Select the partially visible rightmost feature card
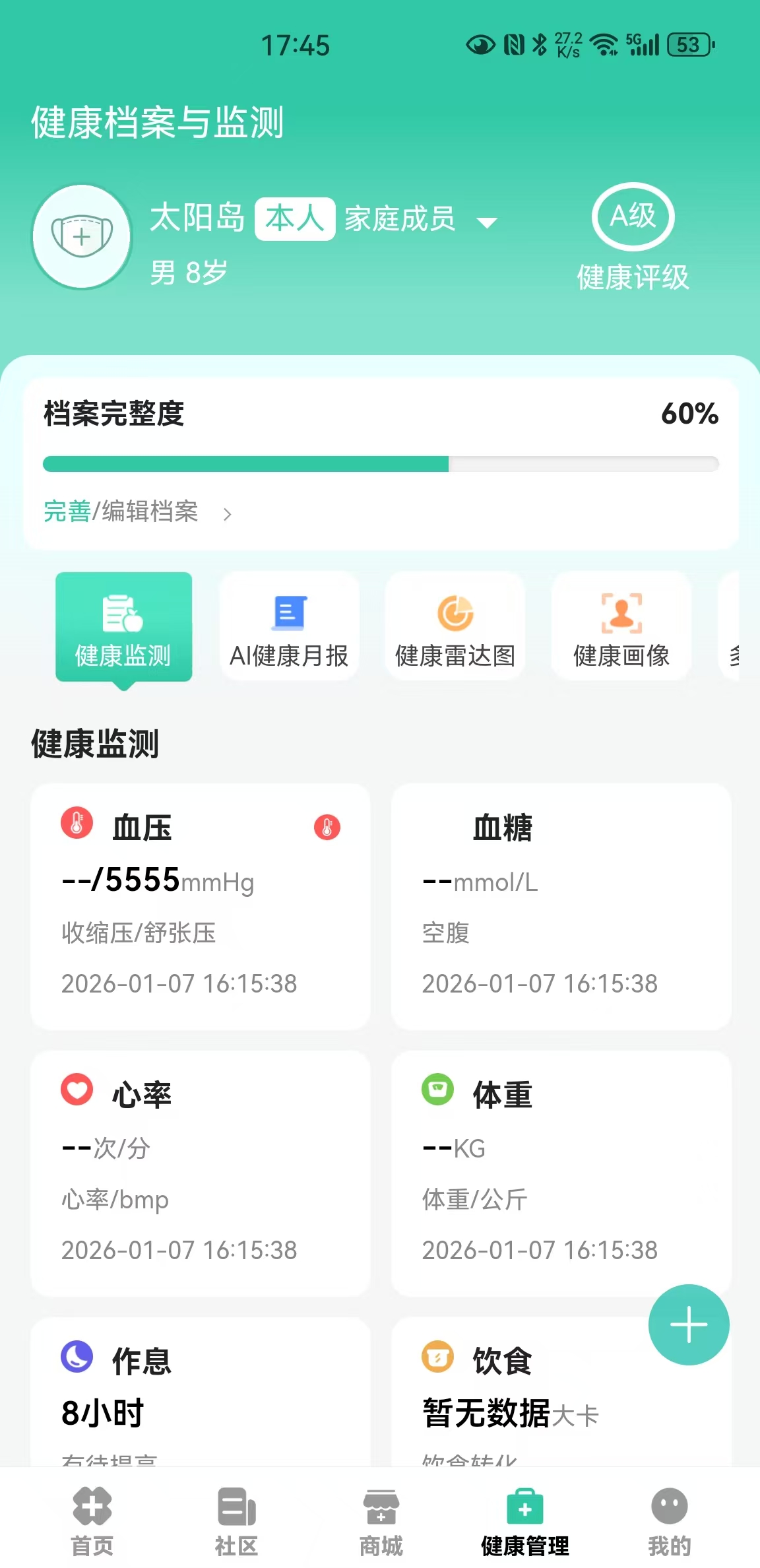 pyautogui.click(x=742, y=626)
